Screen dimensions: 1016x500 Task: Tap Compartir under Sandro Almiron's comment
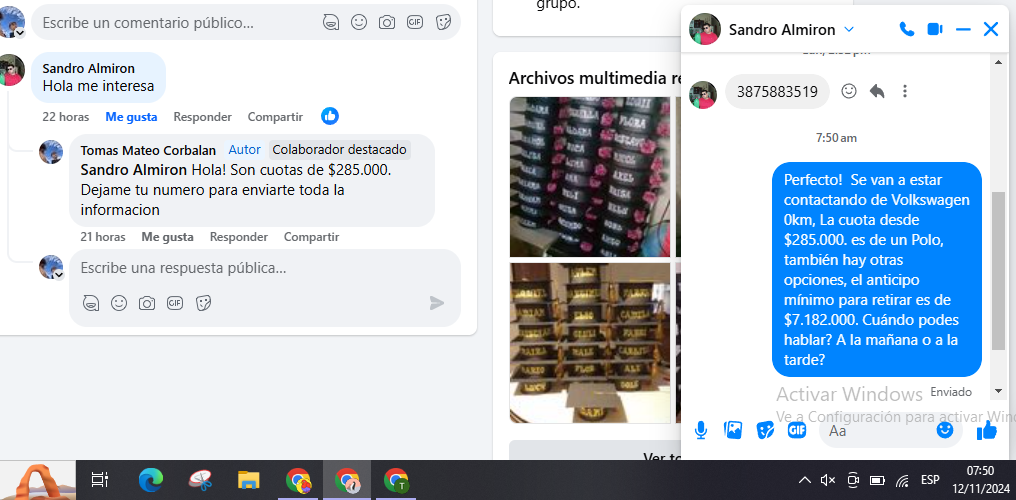tap(275, 117)
